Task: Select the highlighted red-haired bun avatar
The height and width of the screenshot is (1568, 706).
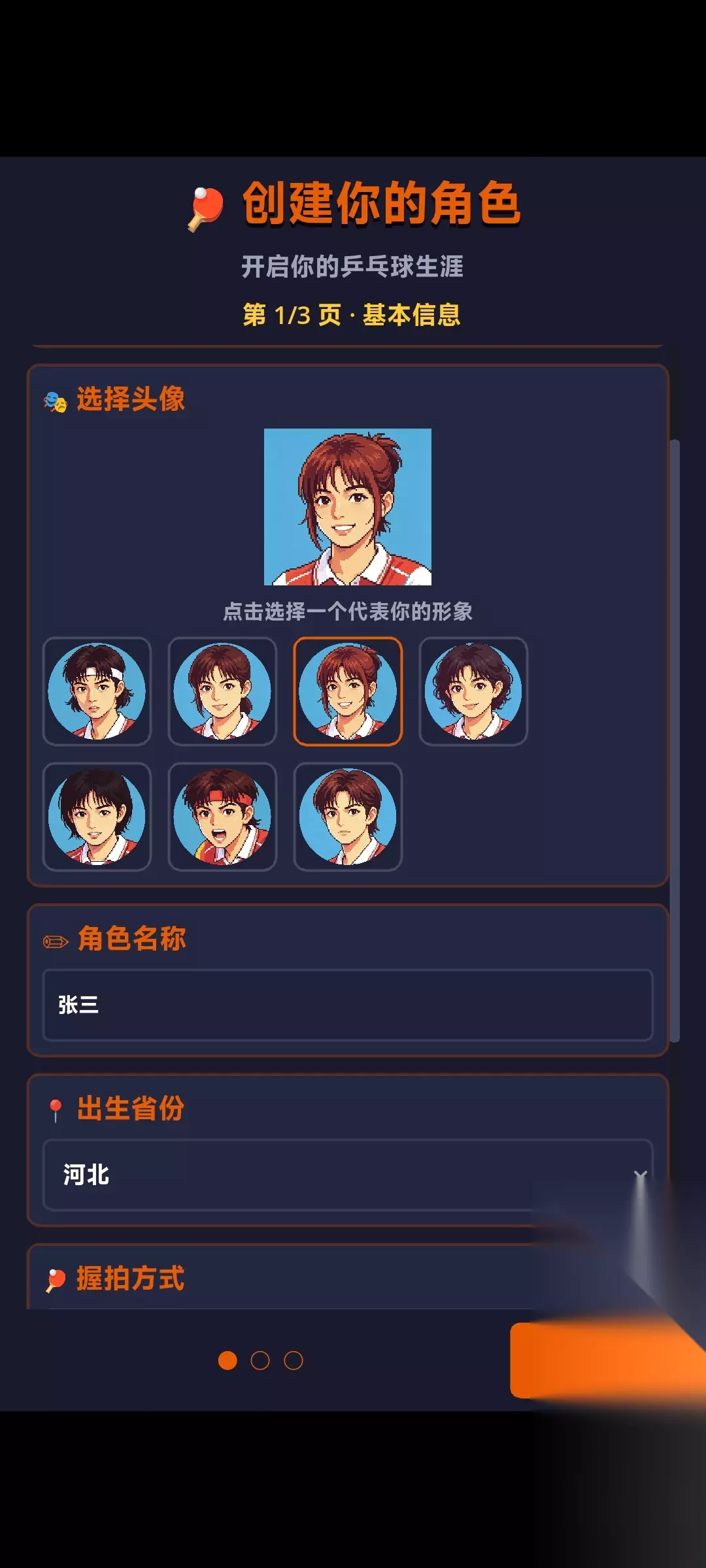Action: click(x=348, y=691)
